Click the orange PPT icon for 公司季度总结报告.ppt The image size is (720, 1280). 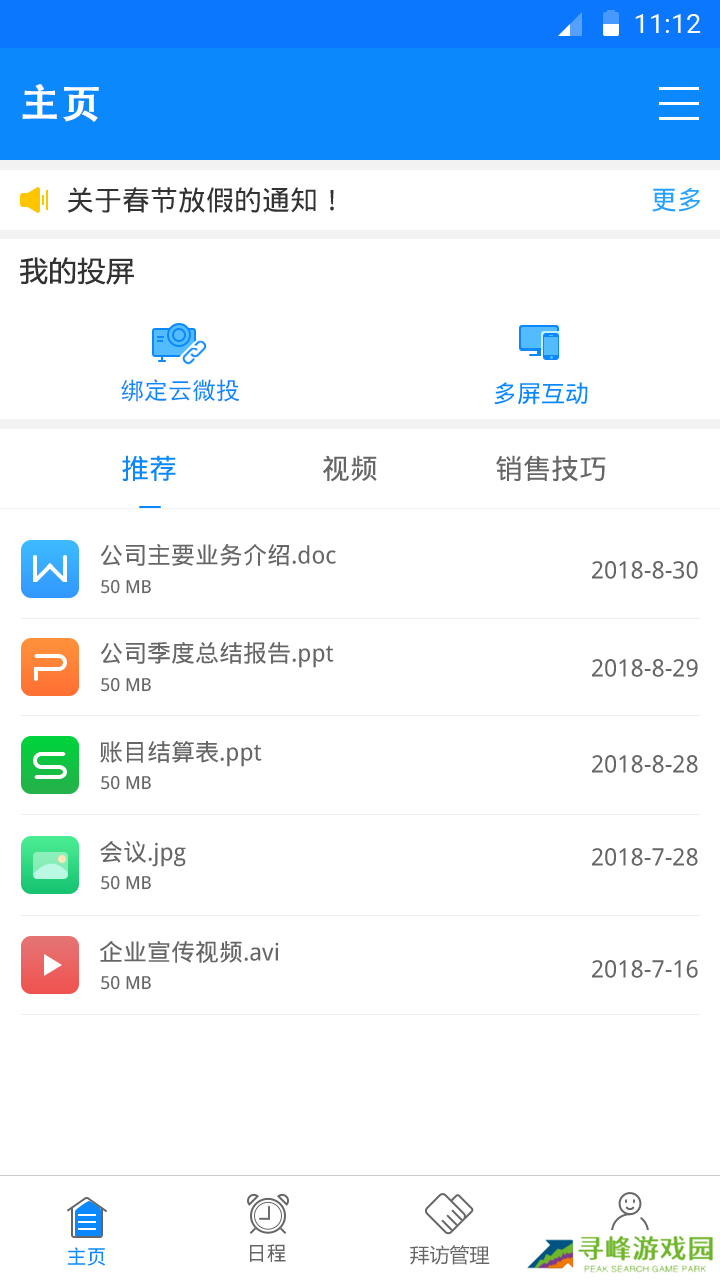pos(50,667)
